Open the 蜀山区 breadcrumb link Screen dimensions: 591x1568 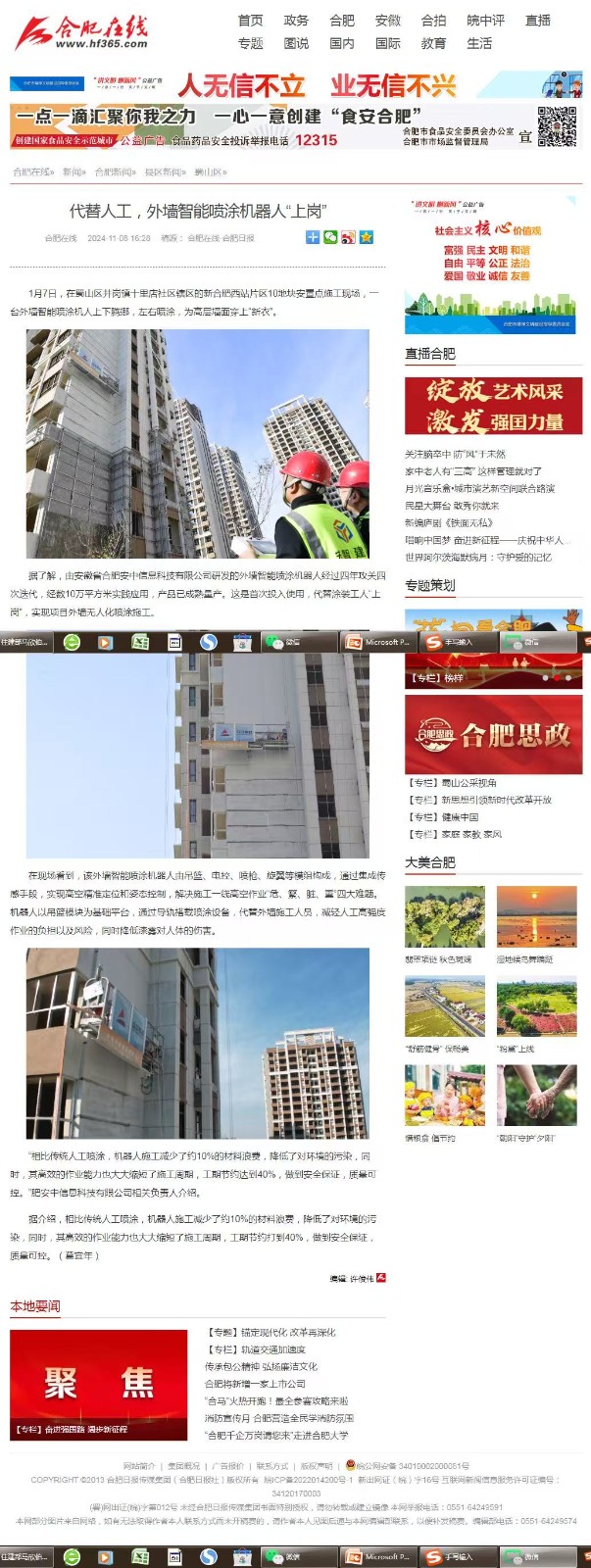[210, 172]
